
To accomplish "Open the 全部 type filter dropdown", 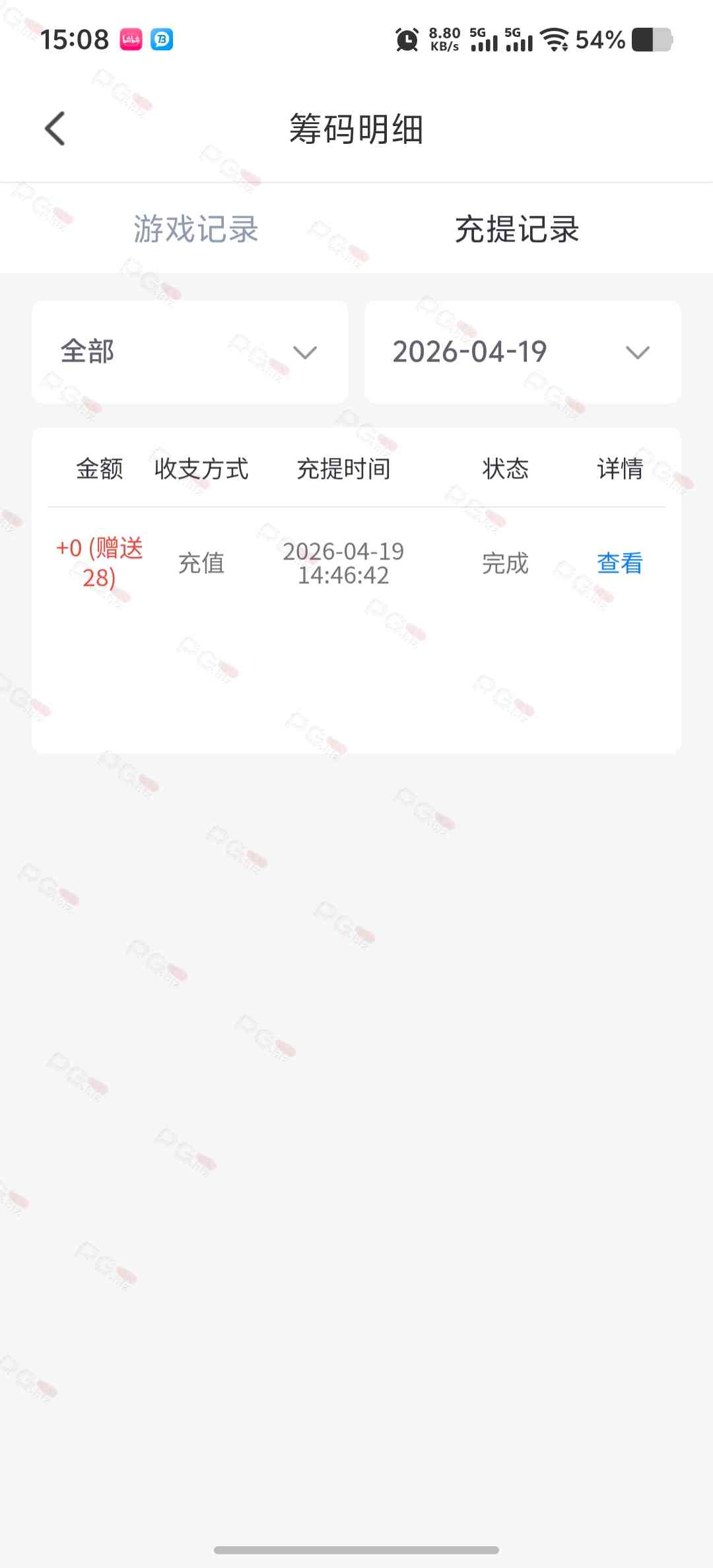I will (x=190, y=352).
